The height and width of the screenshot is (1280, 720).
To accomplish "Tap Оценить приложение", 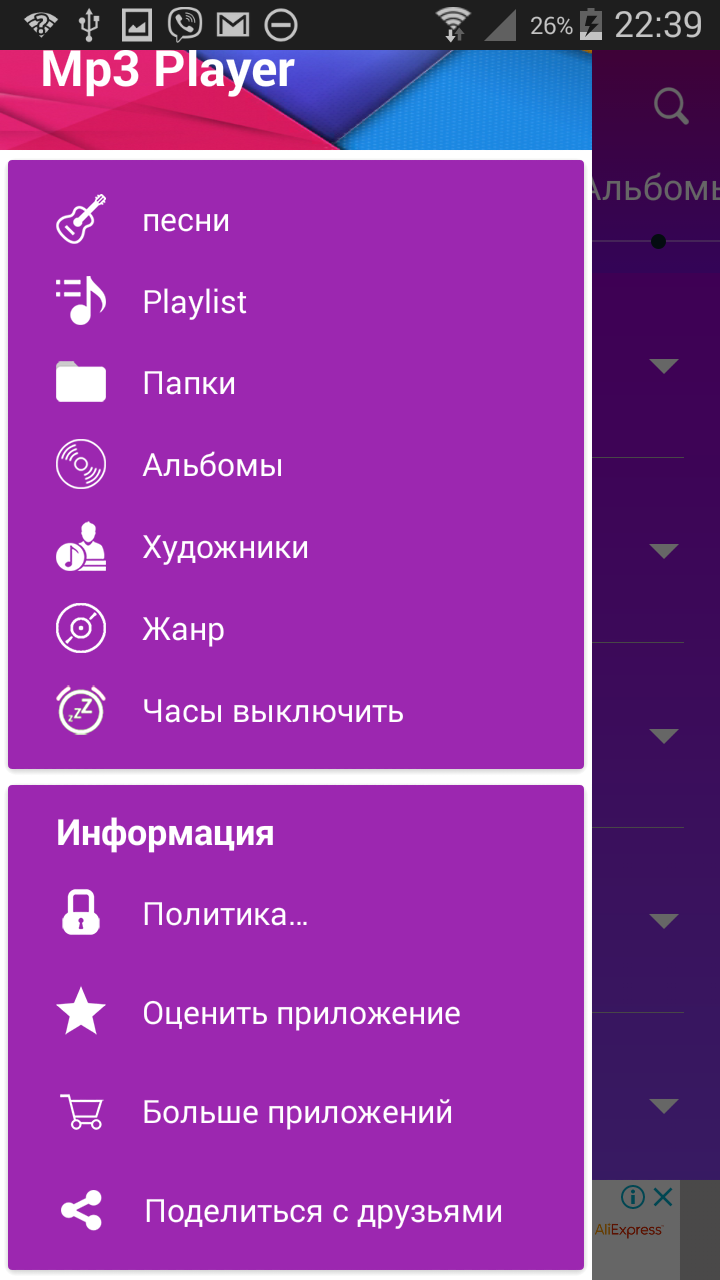I will tap(296, 1013).
